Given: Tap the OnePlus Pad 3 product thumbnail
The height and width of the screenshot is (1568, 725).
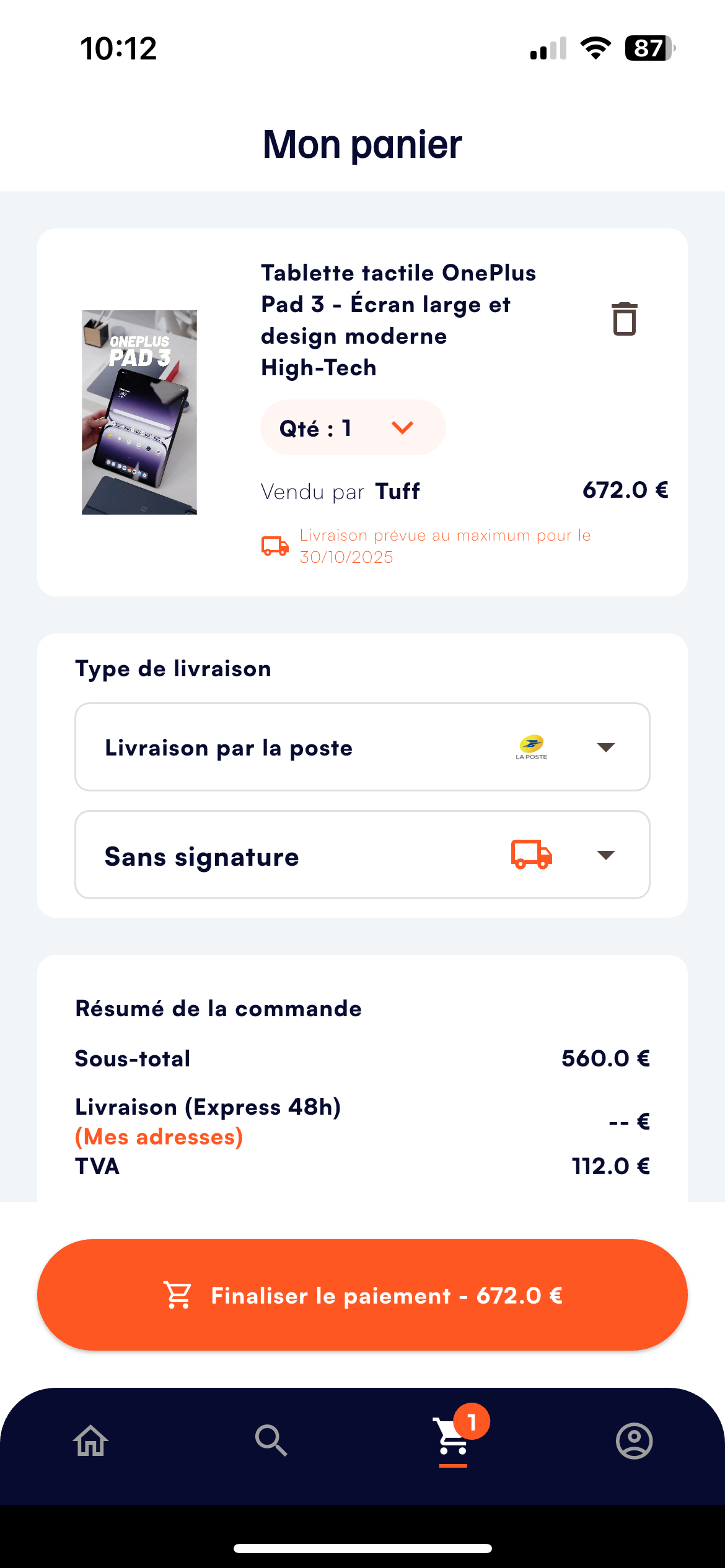Looking at the screenshot, I should (x=139, y=411).
